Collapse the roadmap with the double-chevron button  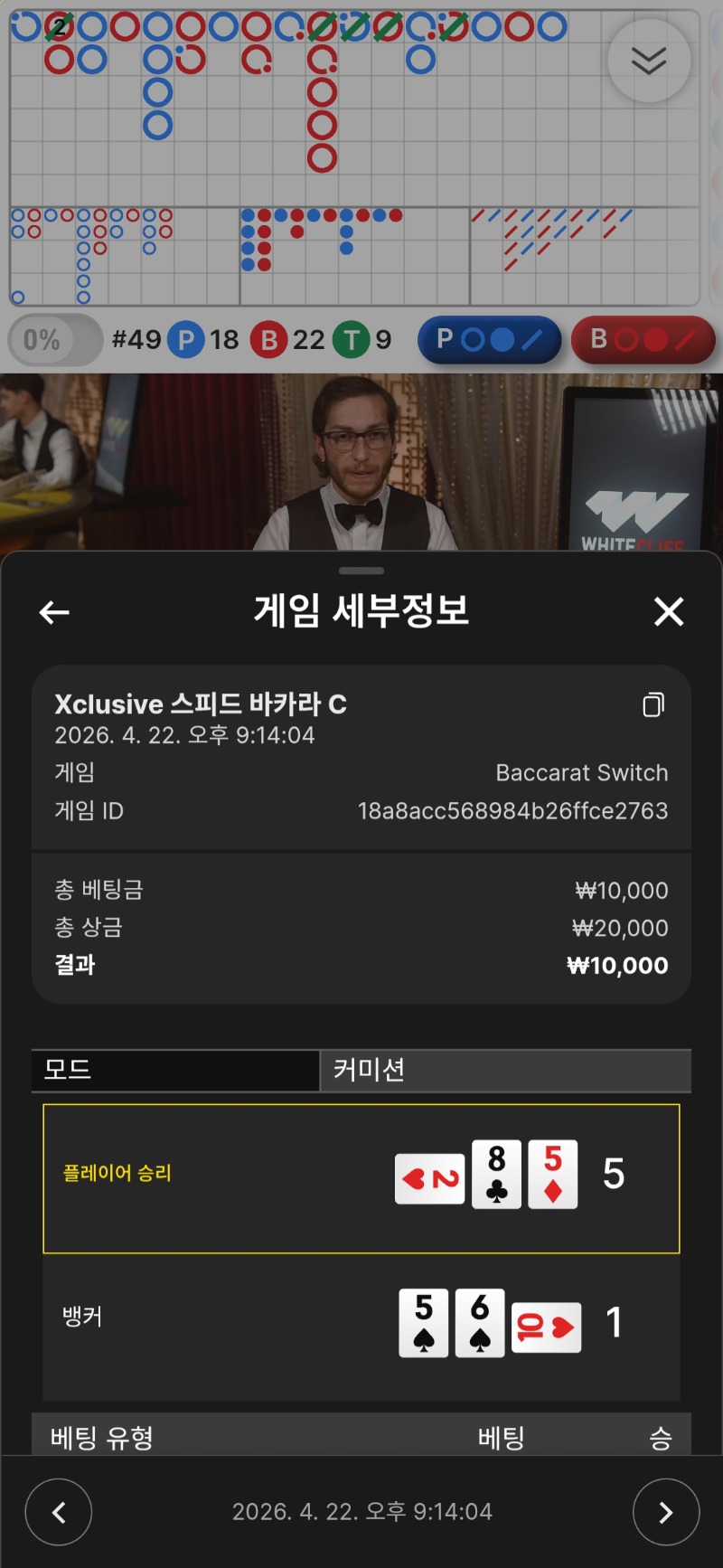click(x=649, y=61)
